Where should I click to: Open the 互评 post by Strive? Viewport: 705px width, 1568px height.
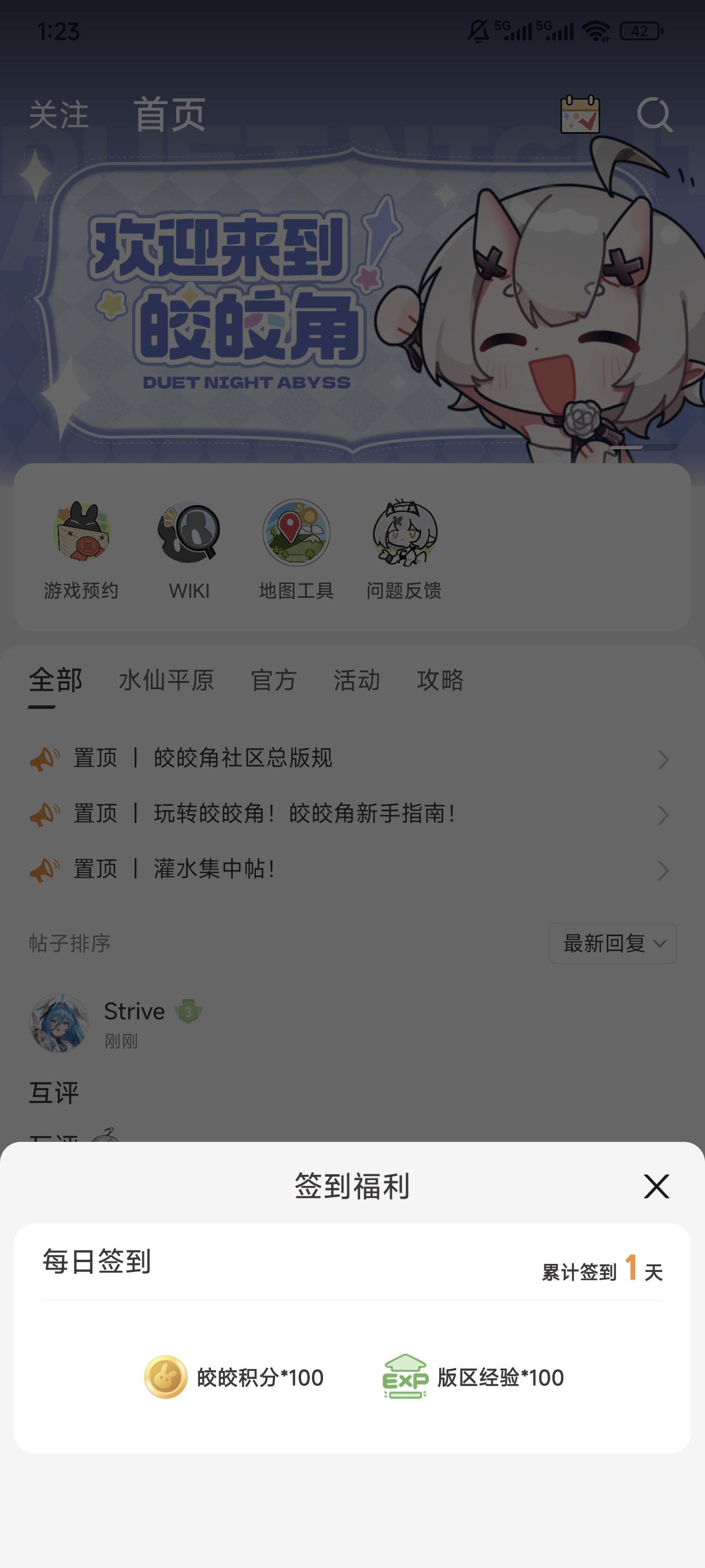coord(54,1093)
